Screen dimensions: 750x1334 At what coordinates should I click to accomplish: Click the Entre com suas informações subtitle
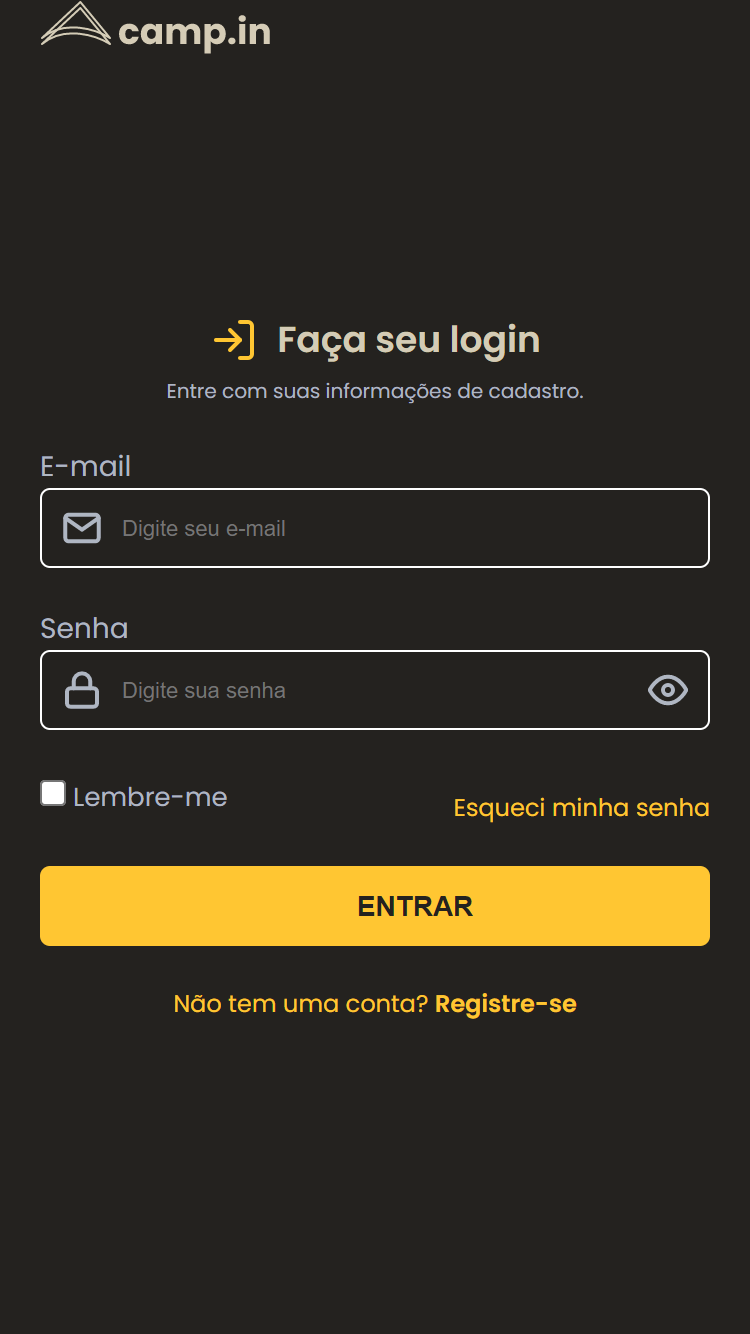[x=375, y=391]
